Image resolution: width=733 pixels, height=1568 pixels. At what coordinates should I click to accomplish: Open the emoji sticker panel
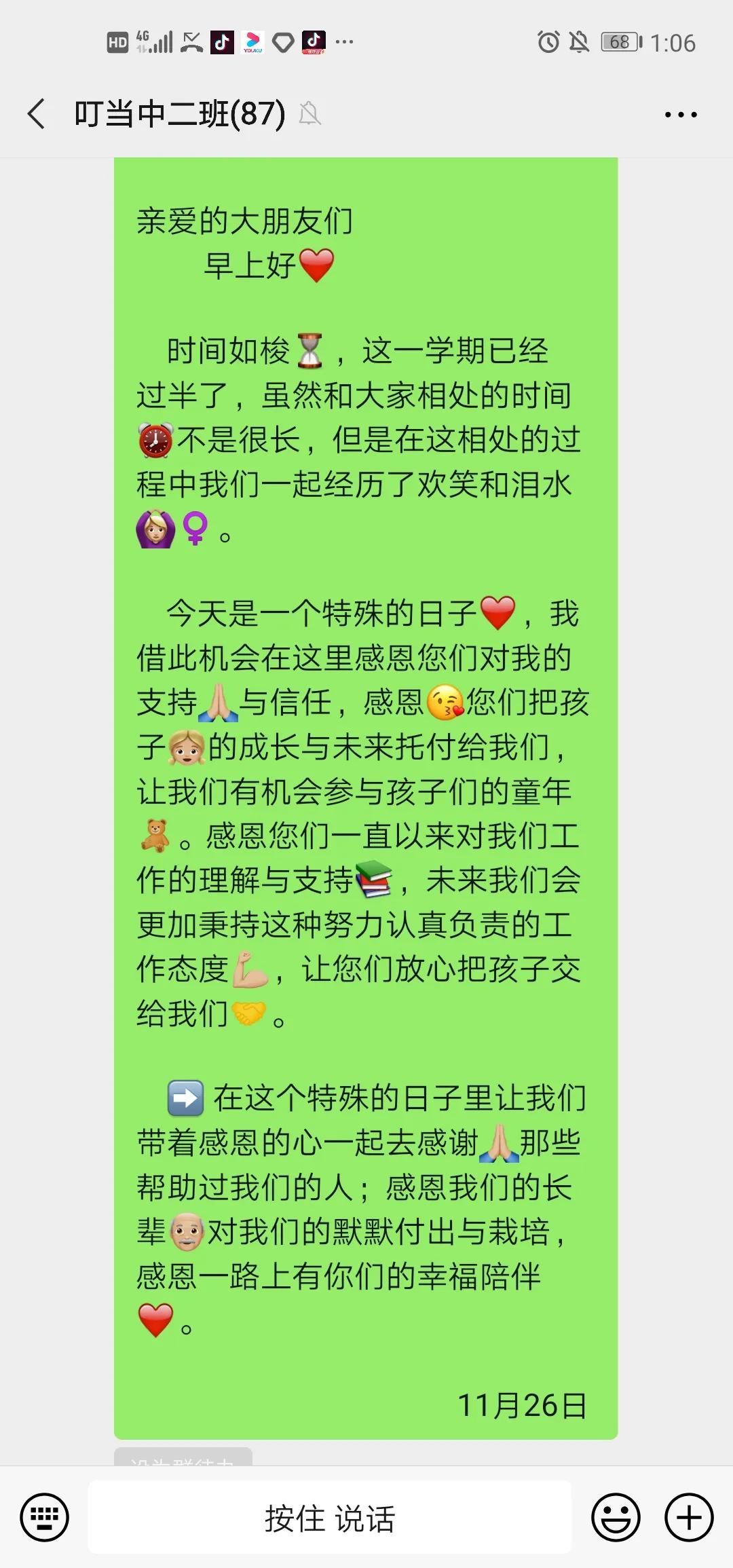pyautogui.click(x=616, y=1517)
